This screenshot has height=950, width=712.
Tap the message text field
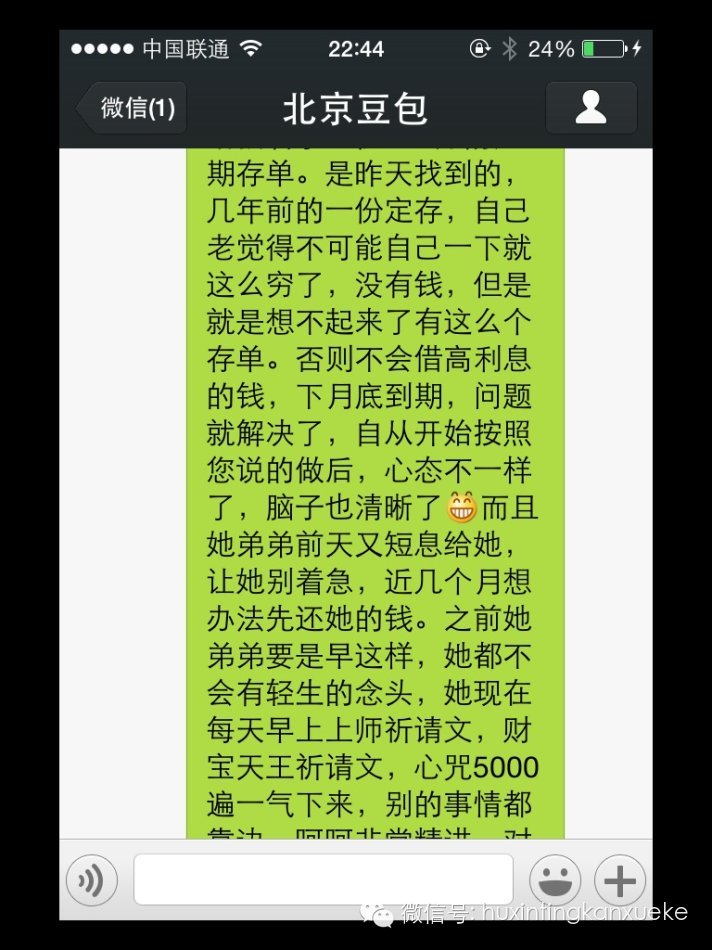pos(323,880)
